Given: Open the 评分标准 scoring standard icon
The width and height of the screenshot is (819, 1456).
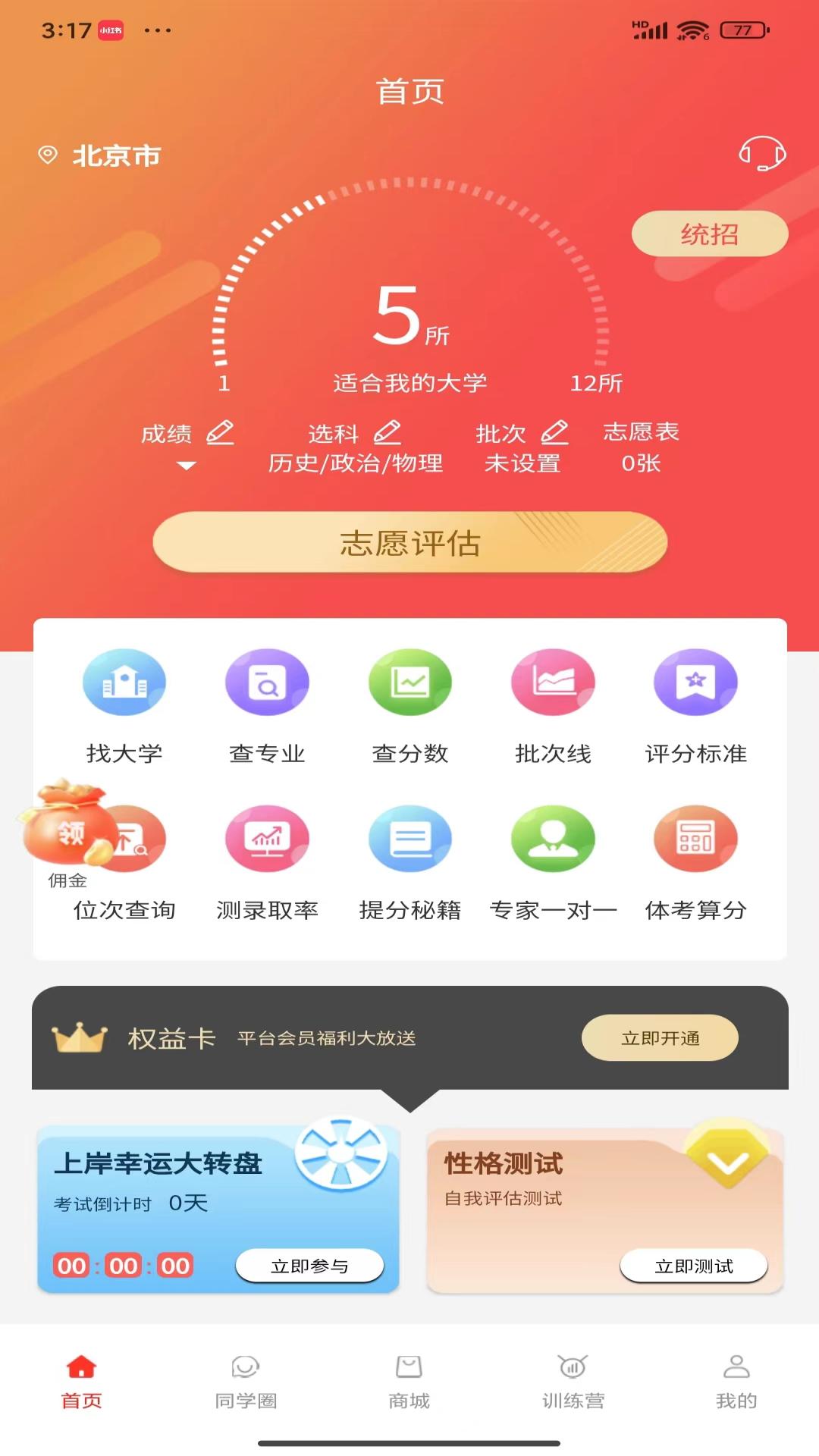Looking at the screenshot, I should [695, 682].
